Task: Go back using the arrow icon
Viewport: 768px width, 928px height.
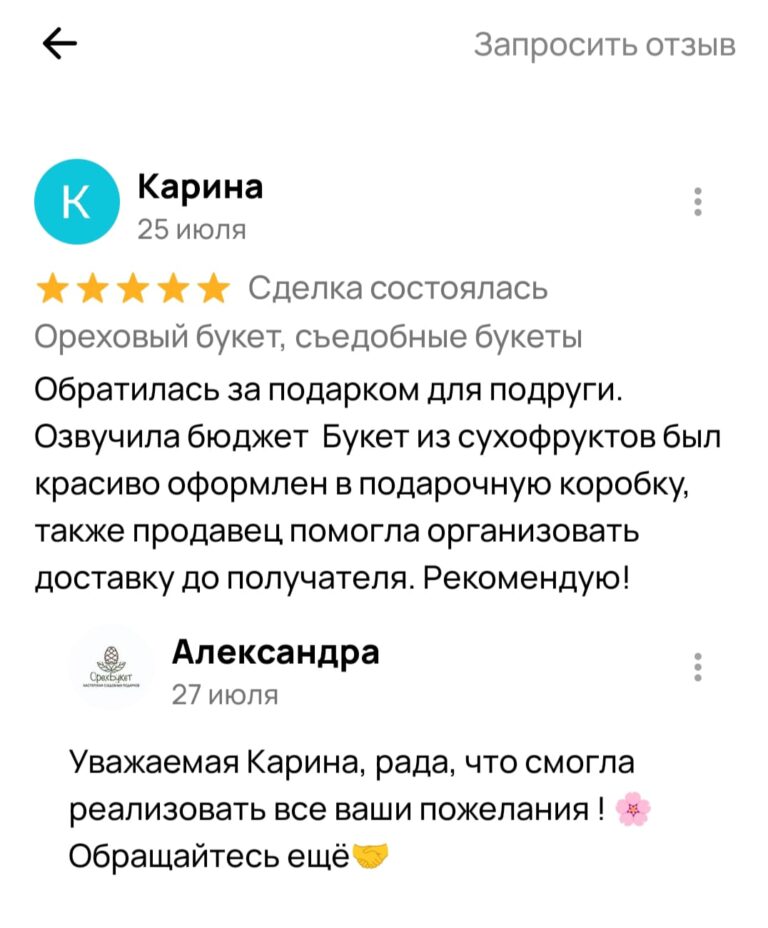Action: [x=58, y=45]
